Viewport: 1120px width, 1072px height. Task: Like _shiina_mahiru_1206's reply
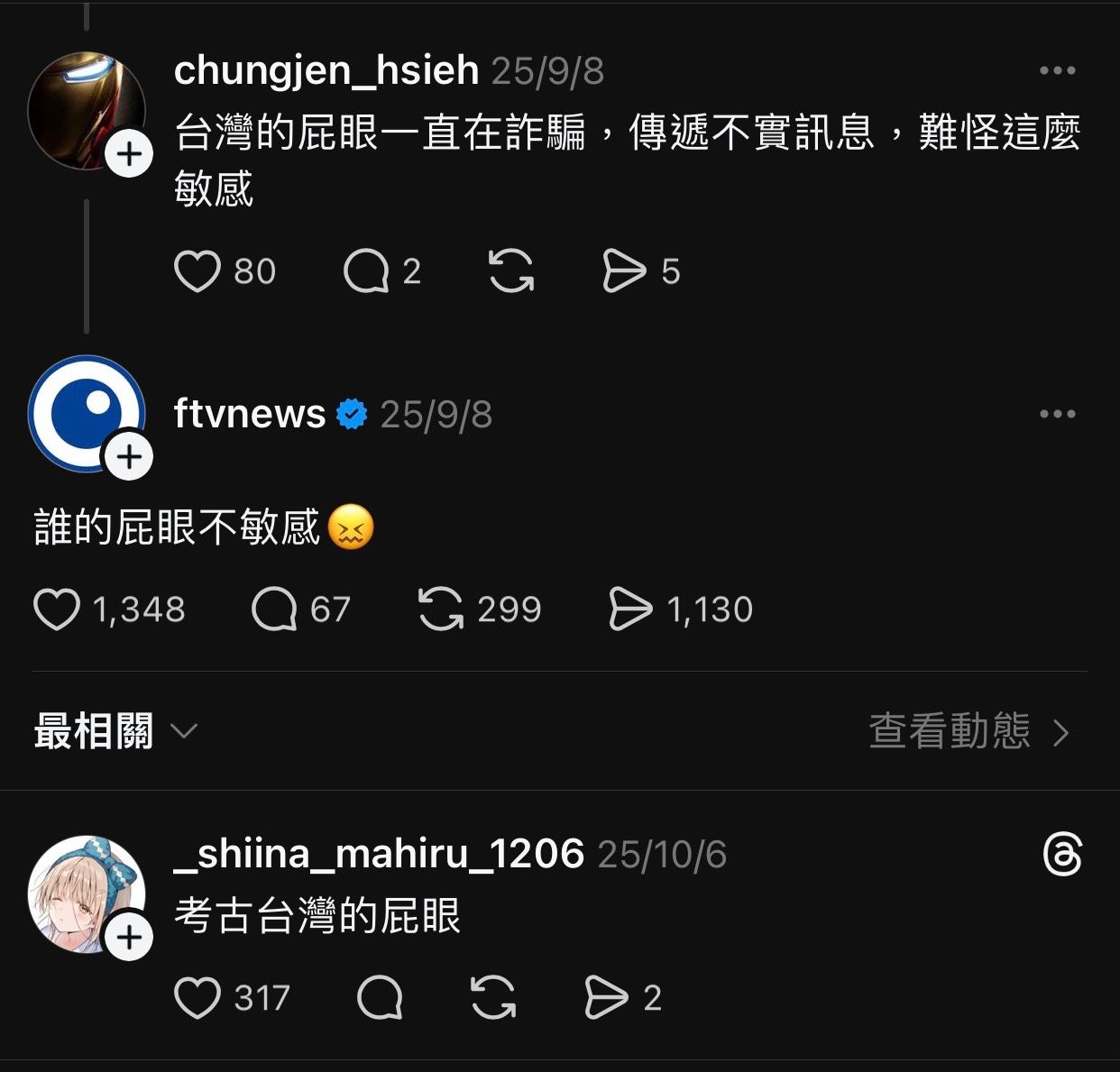click(197, 998)
